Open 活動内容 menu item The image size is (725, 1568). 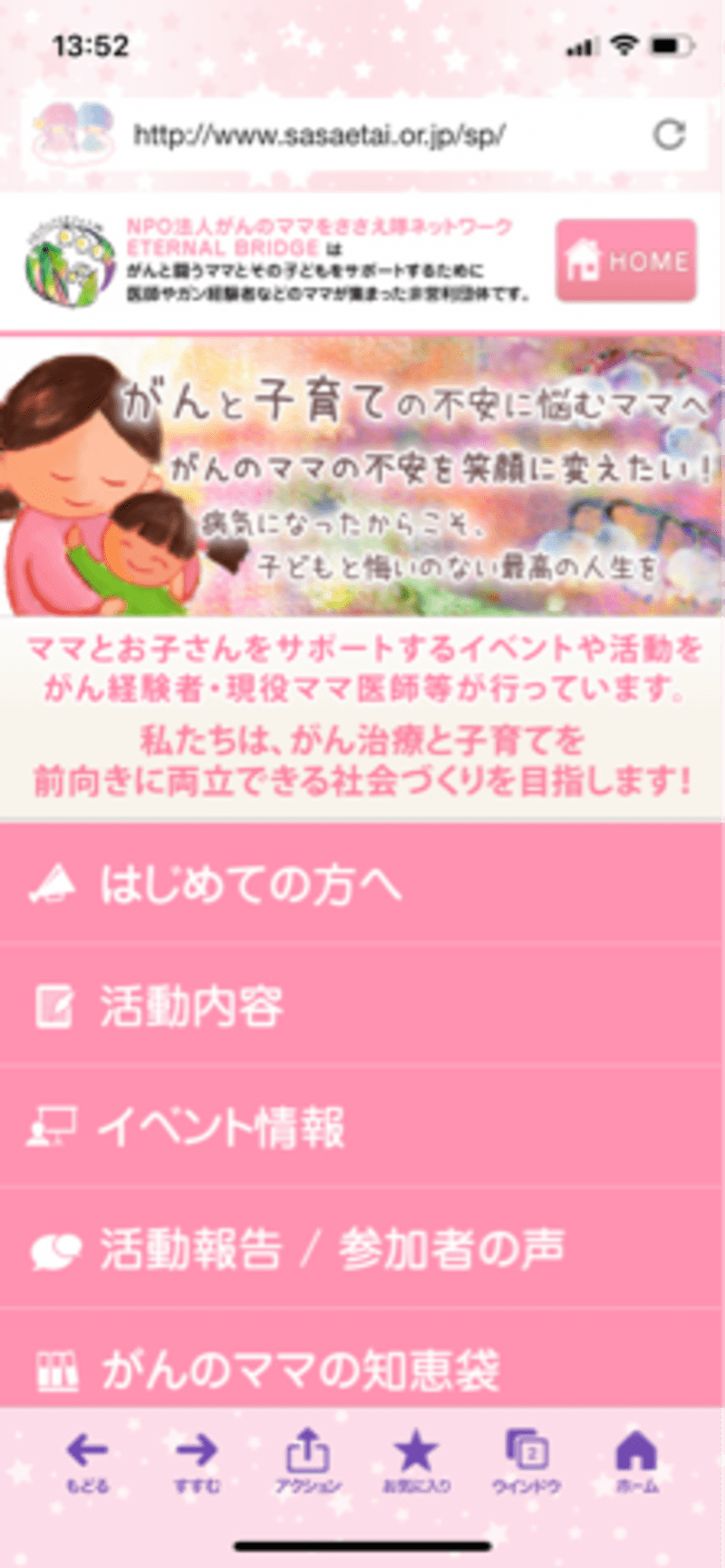point(362,1006)
